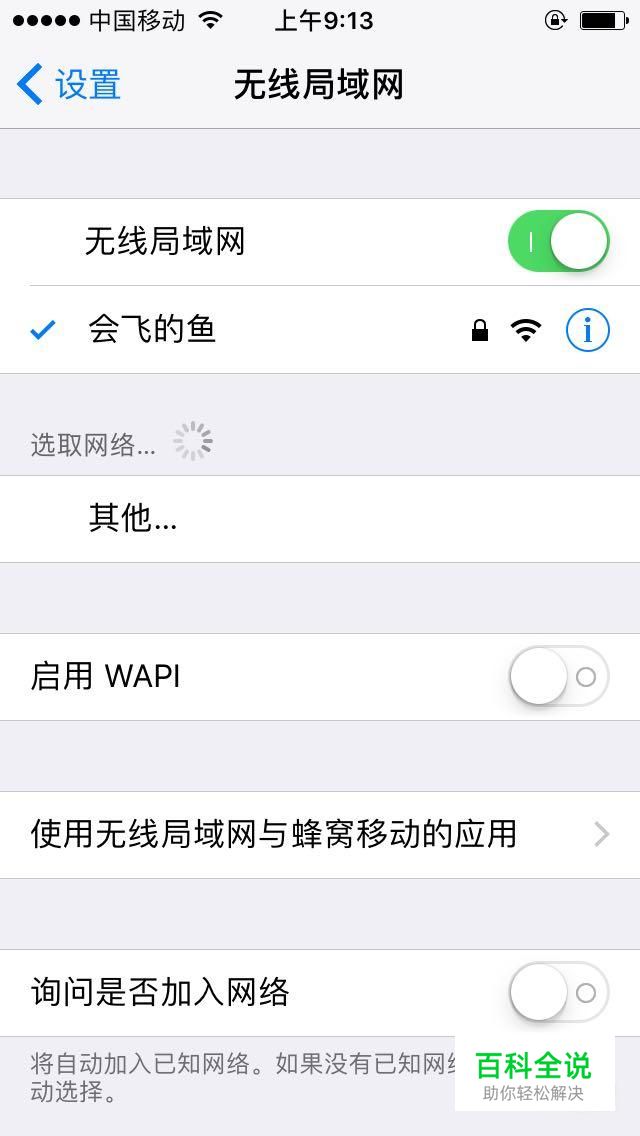
Task: Open info for 会飞的鱼 network
Action: click(587, 329)
